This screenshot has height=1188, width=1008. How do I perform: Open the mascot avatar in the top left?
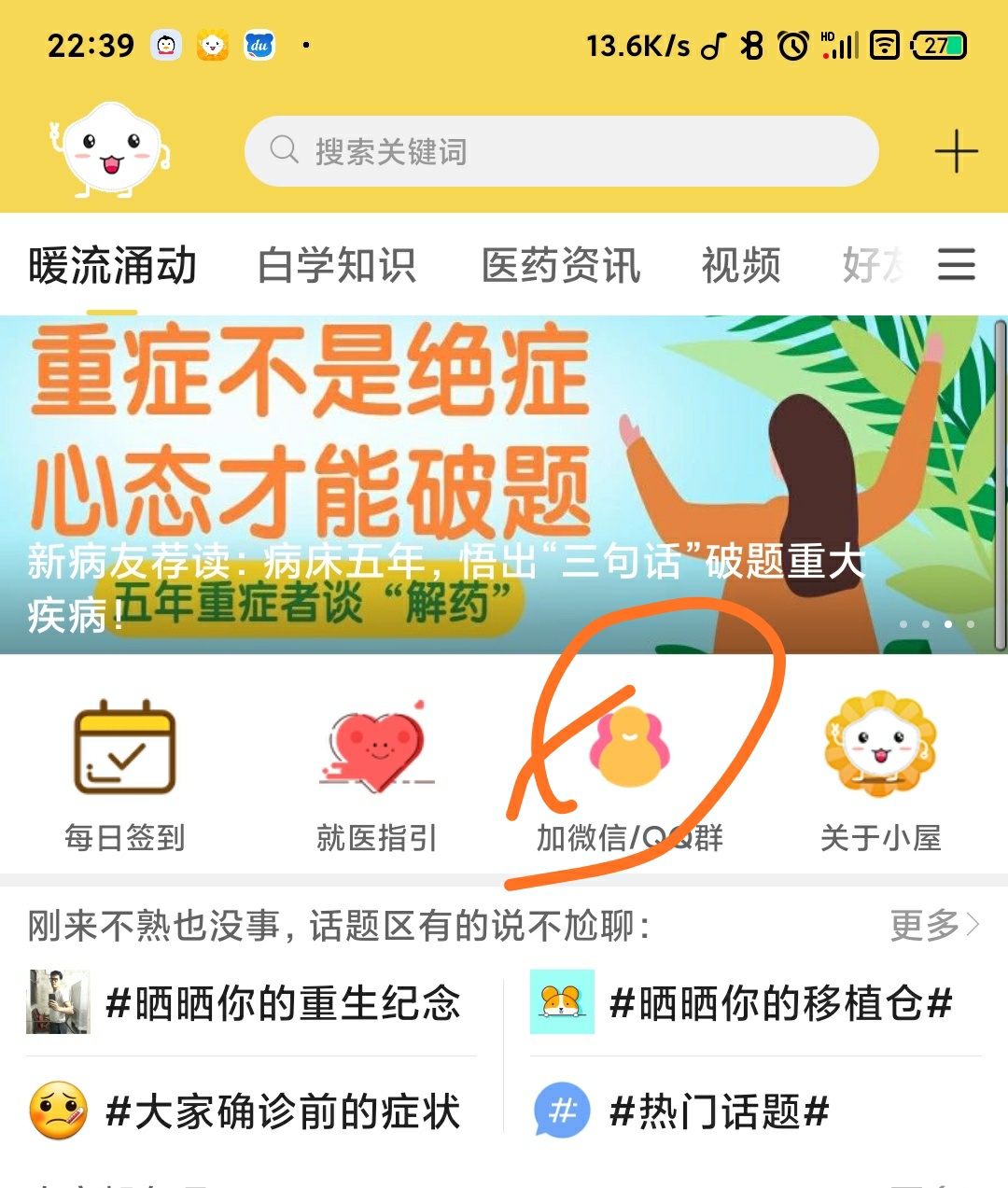click(110, 149)
